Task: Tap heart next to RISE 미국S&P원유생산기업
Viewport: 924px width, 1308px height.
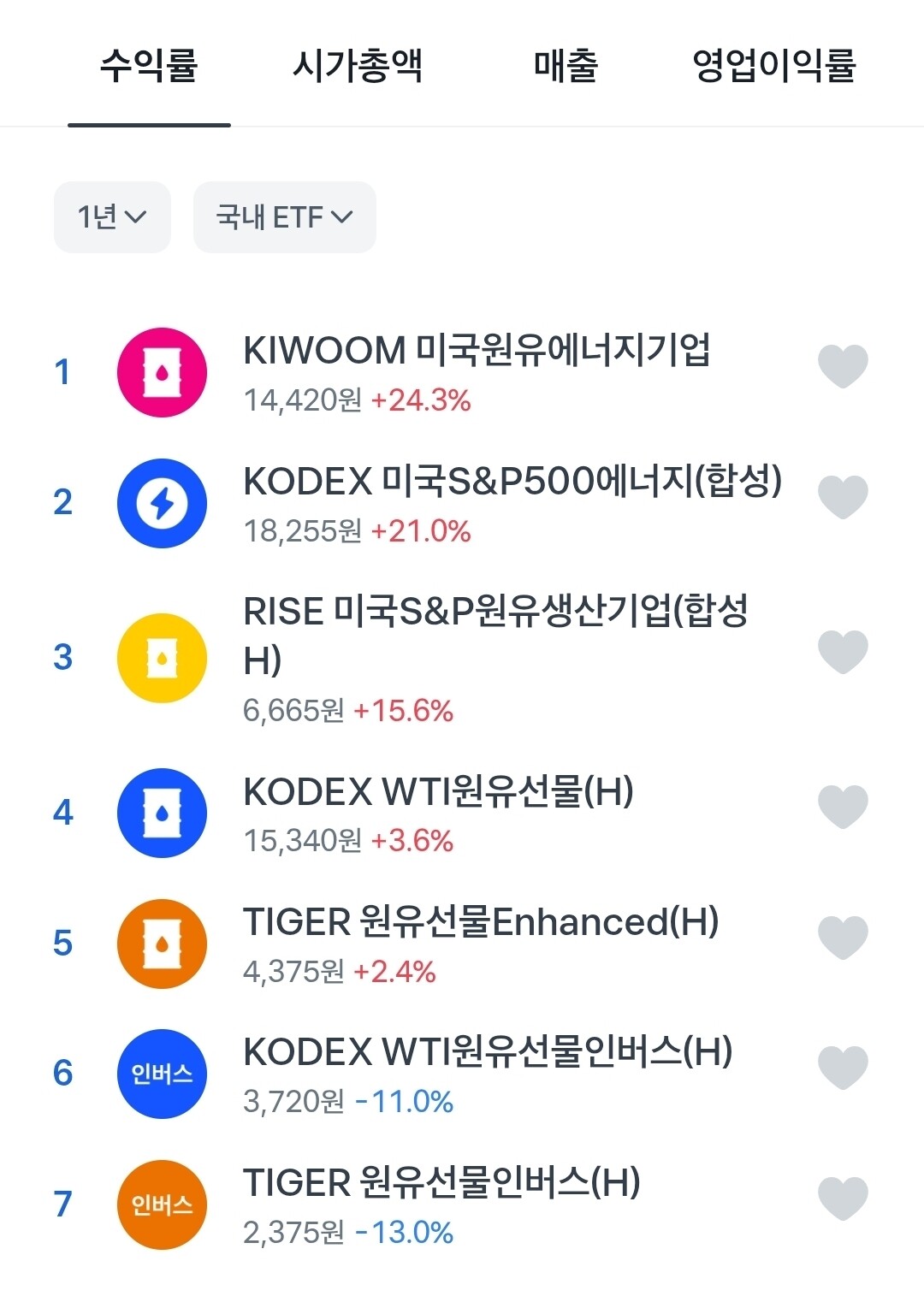Action: point(843,652)
